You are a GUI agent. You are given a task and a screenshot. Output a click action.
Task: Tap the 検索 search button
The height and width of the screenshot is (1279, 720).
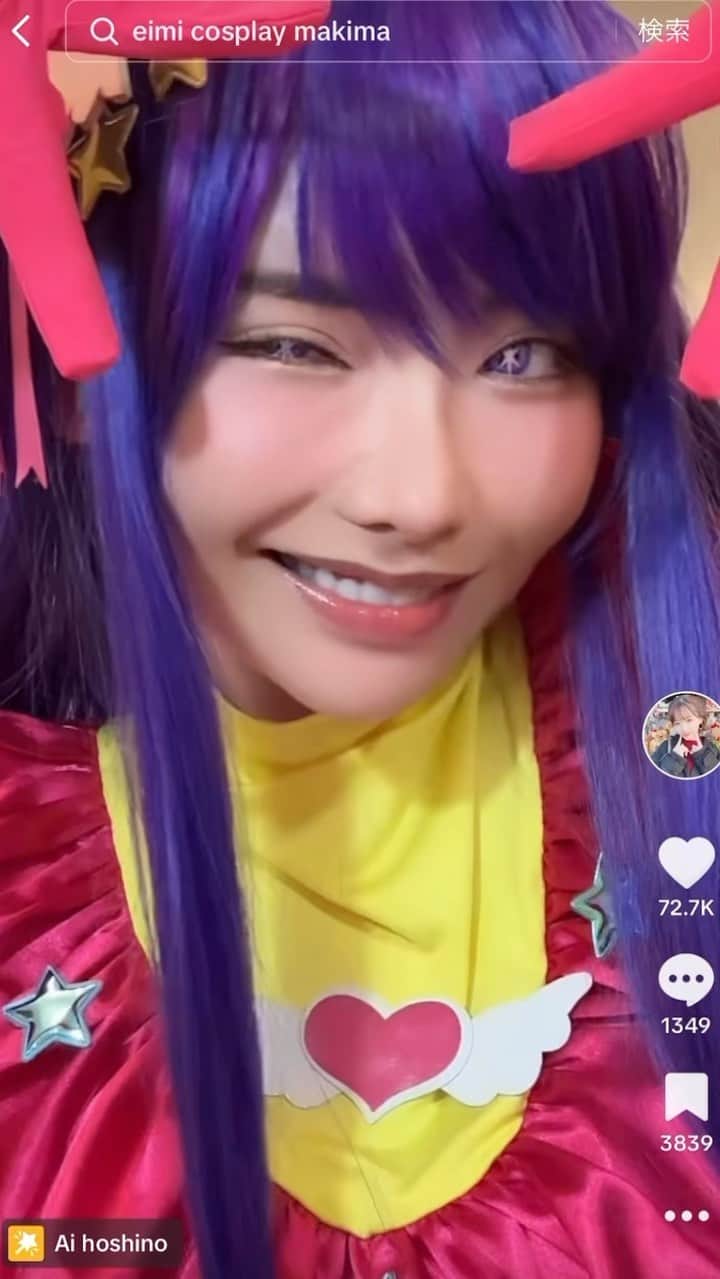tap(663, 31)
